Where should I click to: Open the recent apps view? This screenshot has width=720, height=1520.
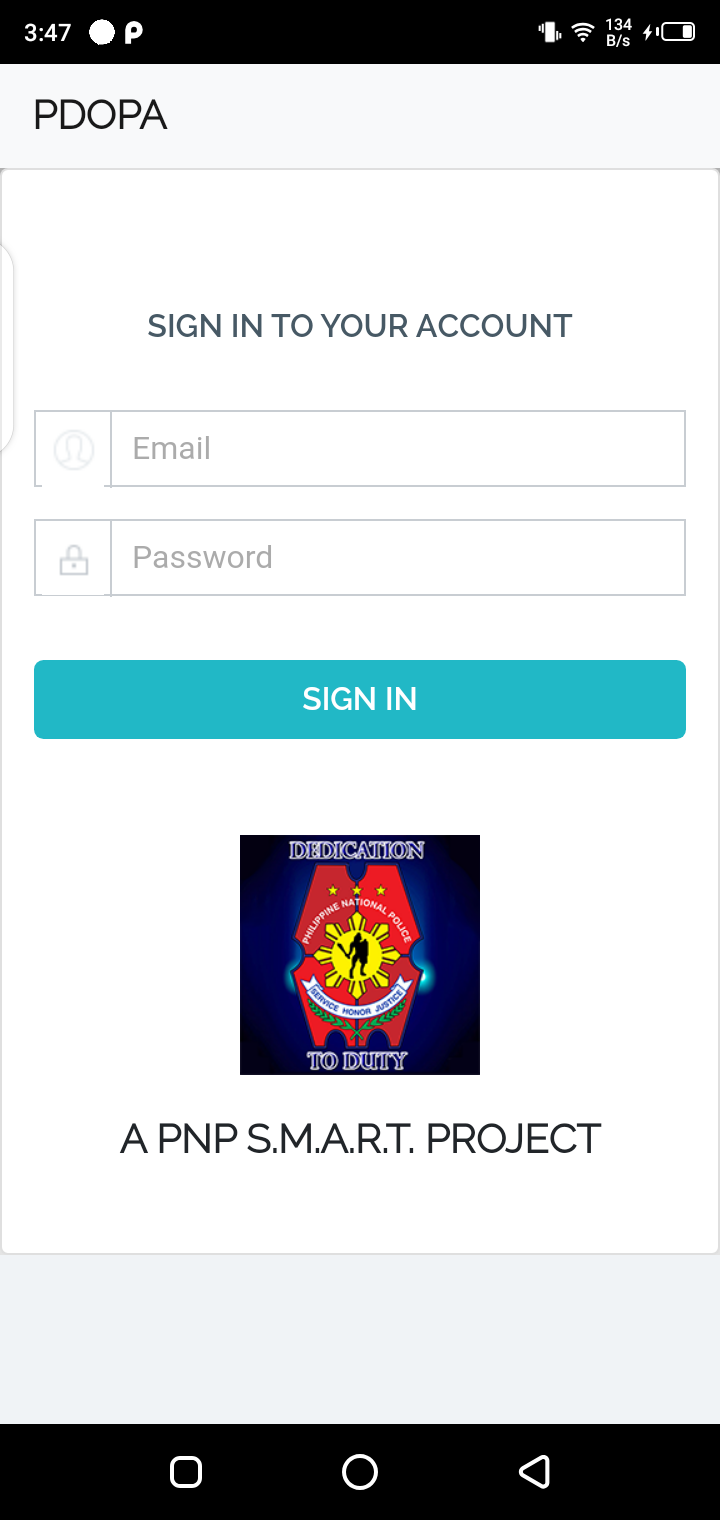[186, 1471]
